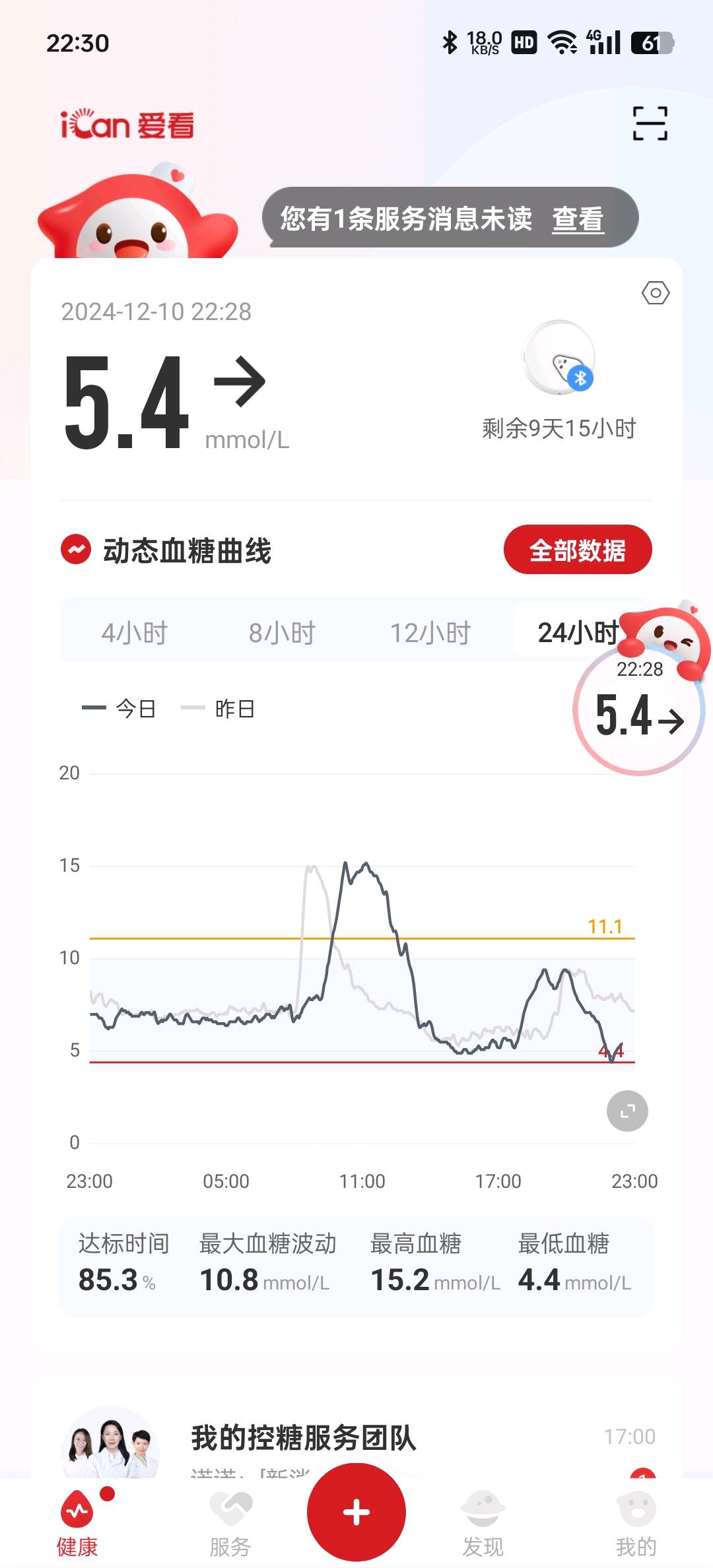Open 全部数据 to see all data
Image resolution: width=713 pixels, height=1568 pixels.
tap(577, 550)
